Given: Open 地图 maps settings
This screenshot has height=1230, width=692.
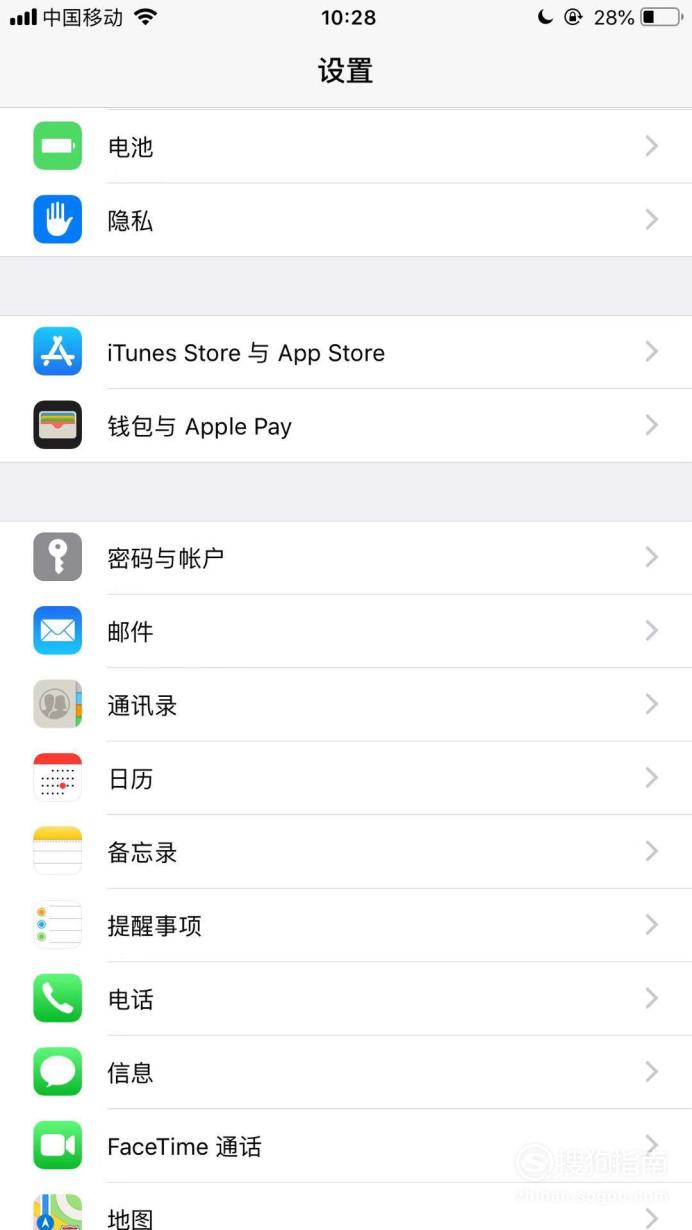Looking at the screenshot, I should [346, 1207].
